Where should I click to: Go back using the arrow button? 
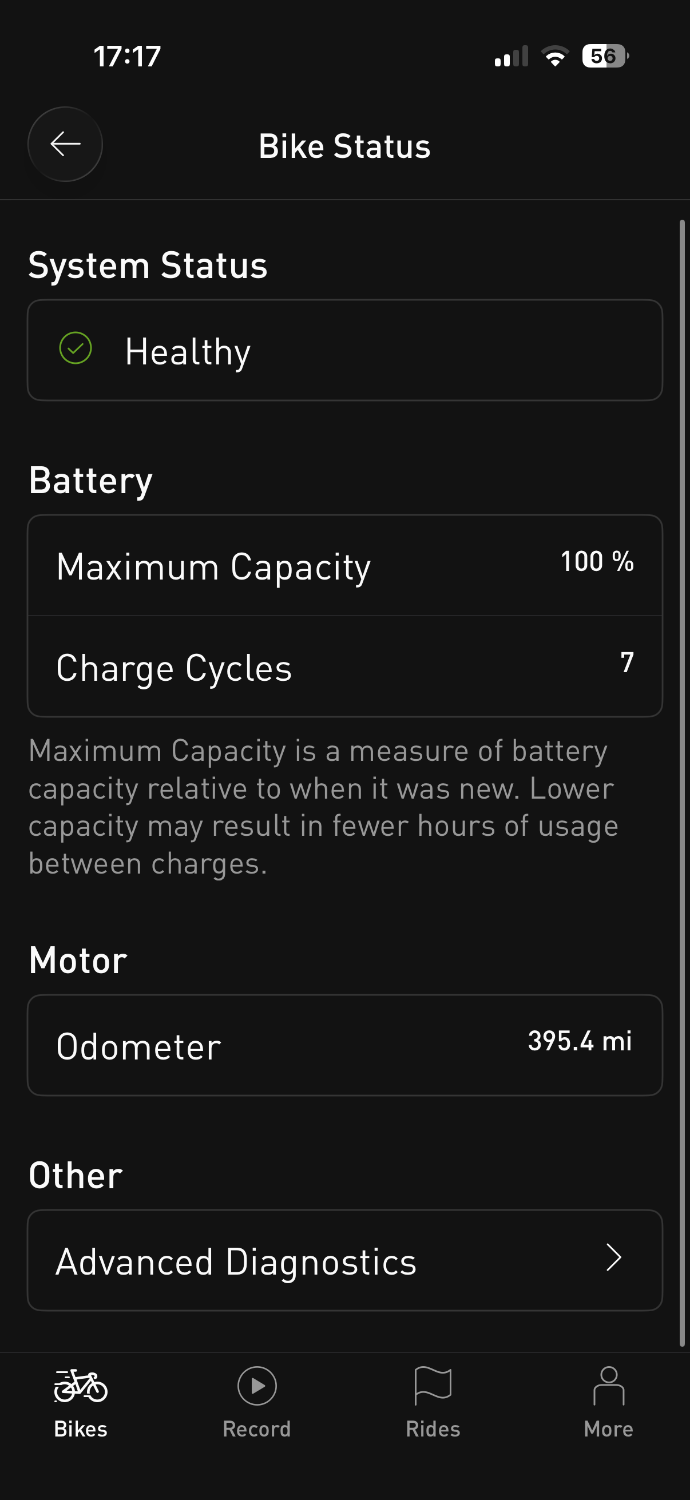pyautogui.click(x=65, y=144)
